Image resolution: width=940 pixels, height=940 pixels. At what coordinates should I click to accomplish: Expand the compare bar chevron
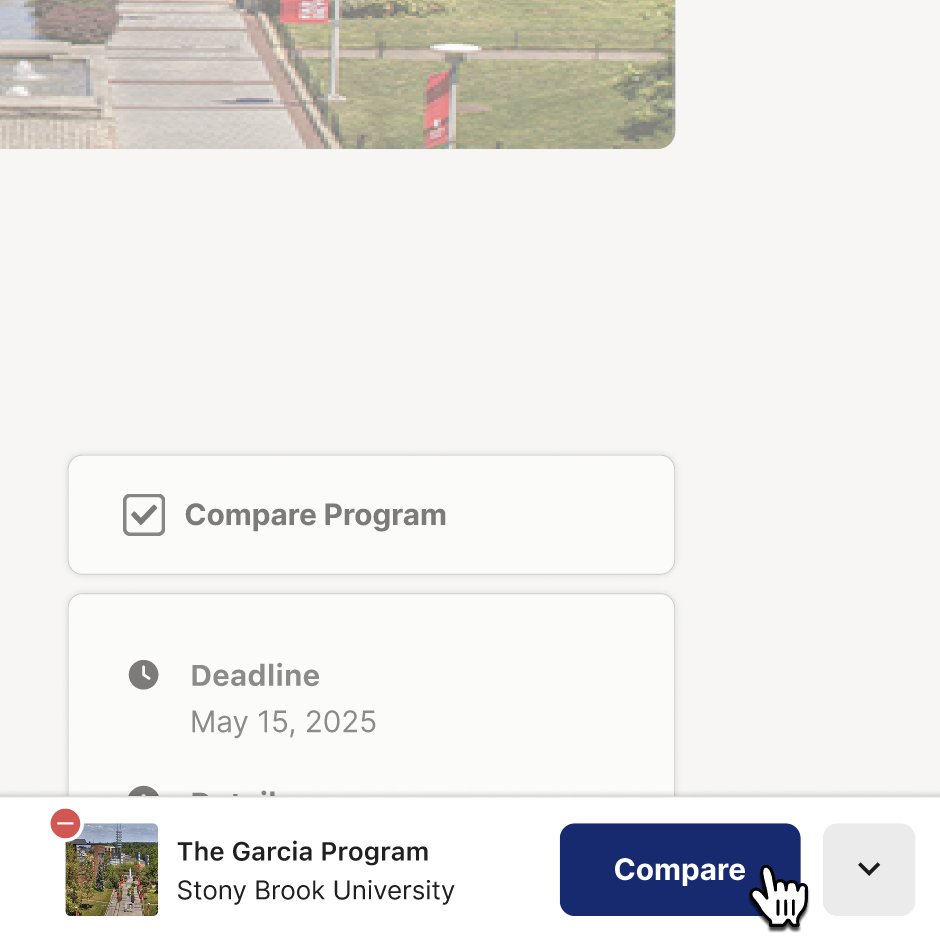click(x=868, y=869)
